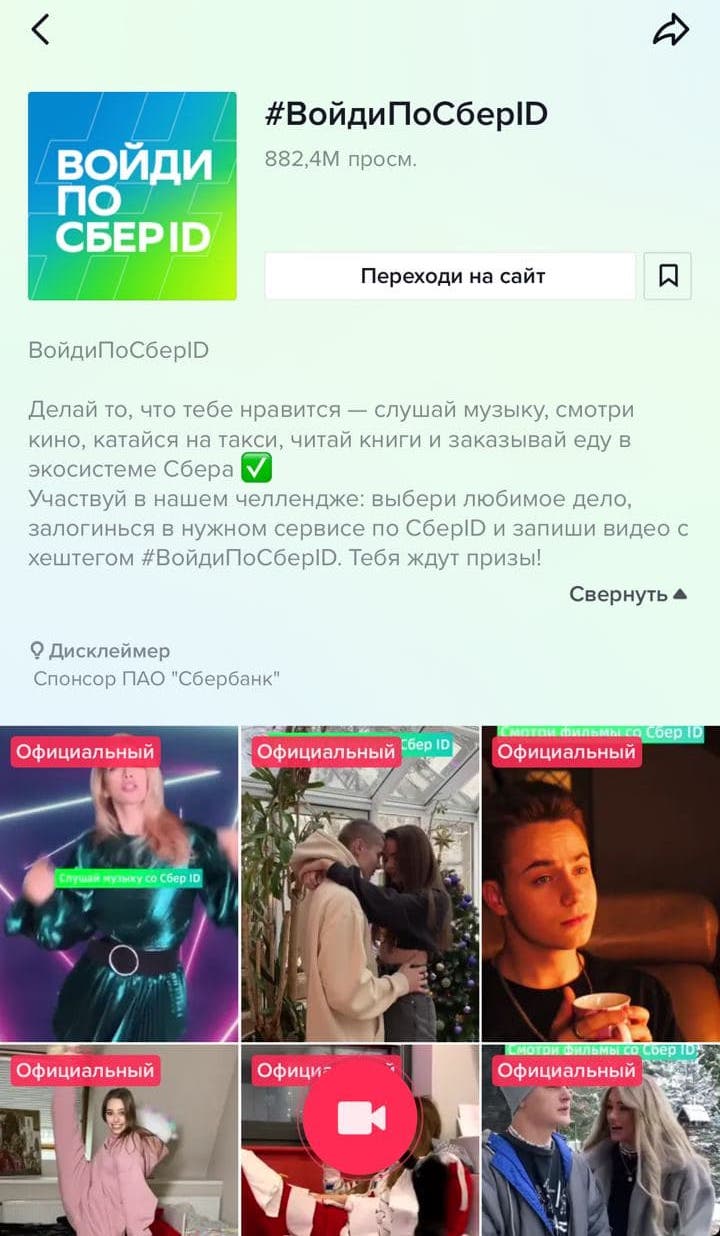This screenshot has width=720, height=1236.
Task: Record a video with the camera button
Action: pos(360,1116)
